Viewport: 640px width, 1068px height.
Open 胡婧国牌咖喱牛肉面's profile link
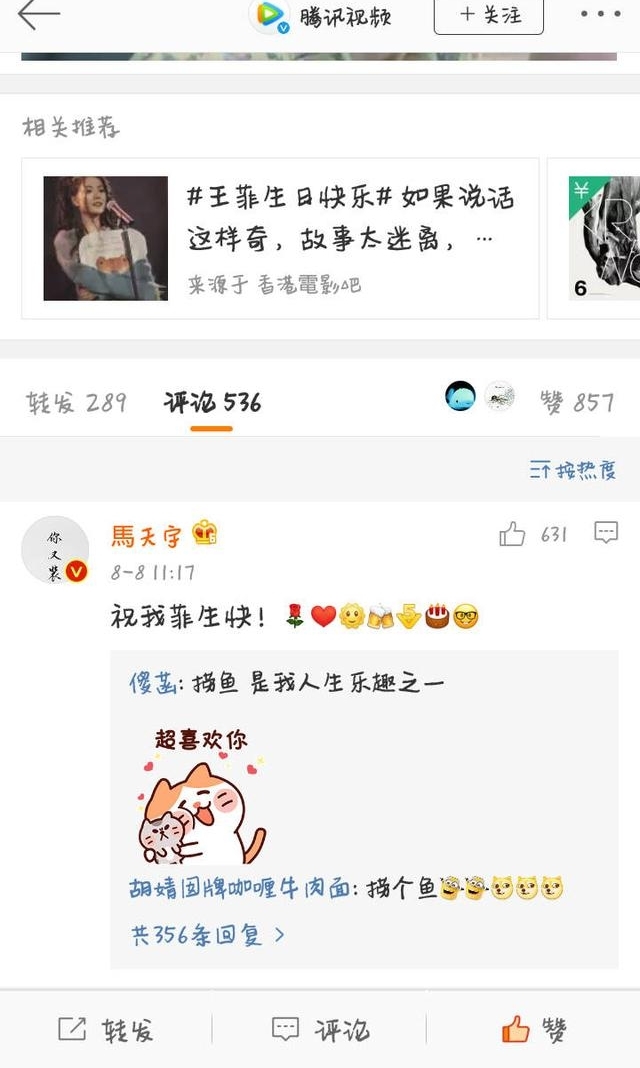point(240,887)
